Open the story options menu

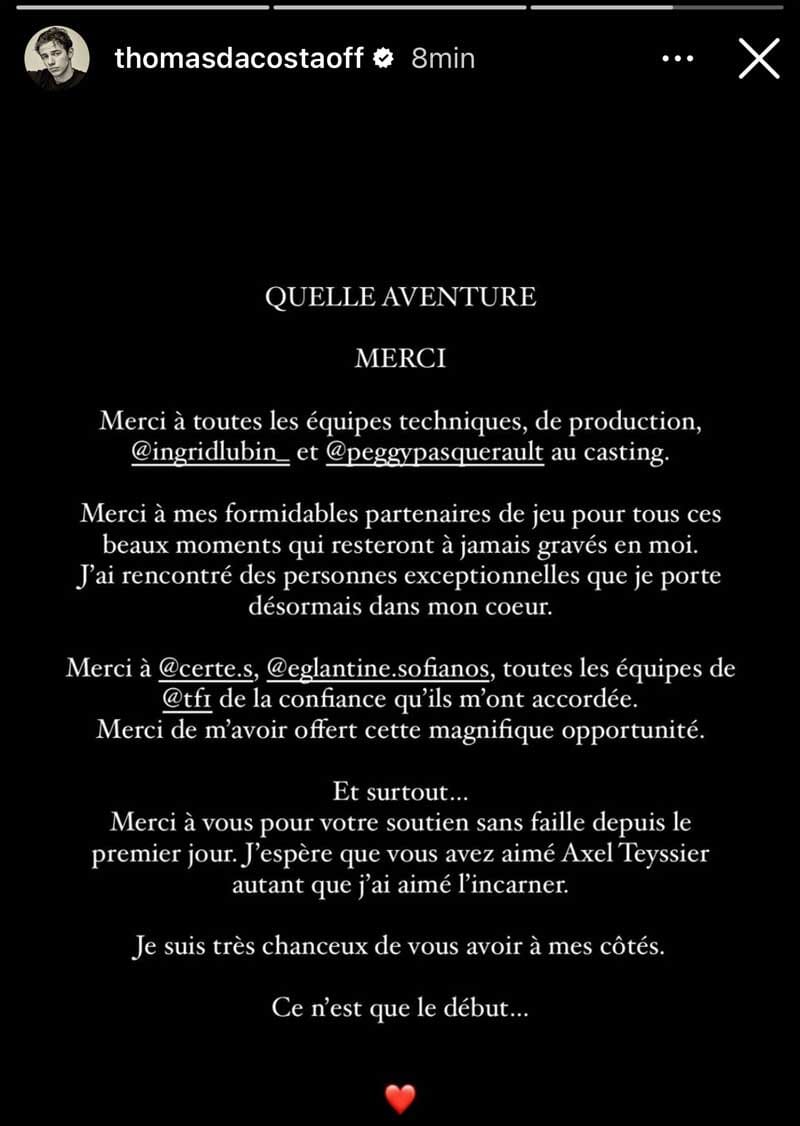click(x=678, y=59)
